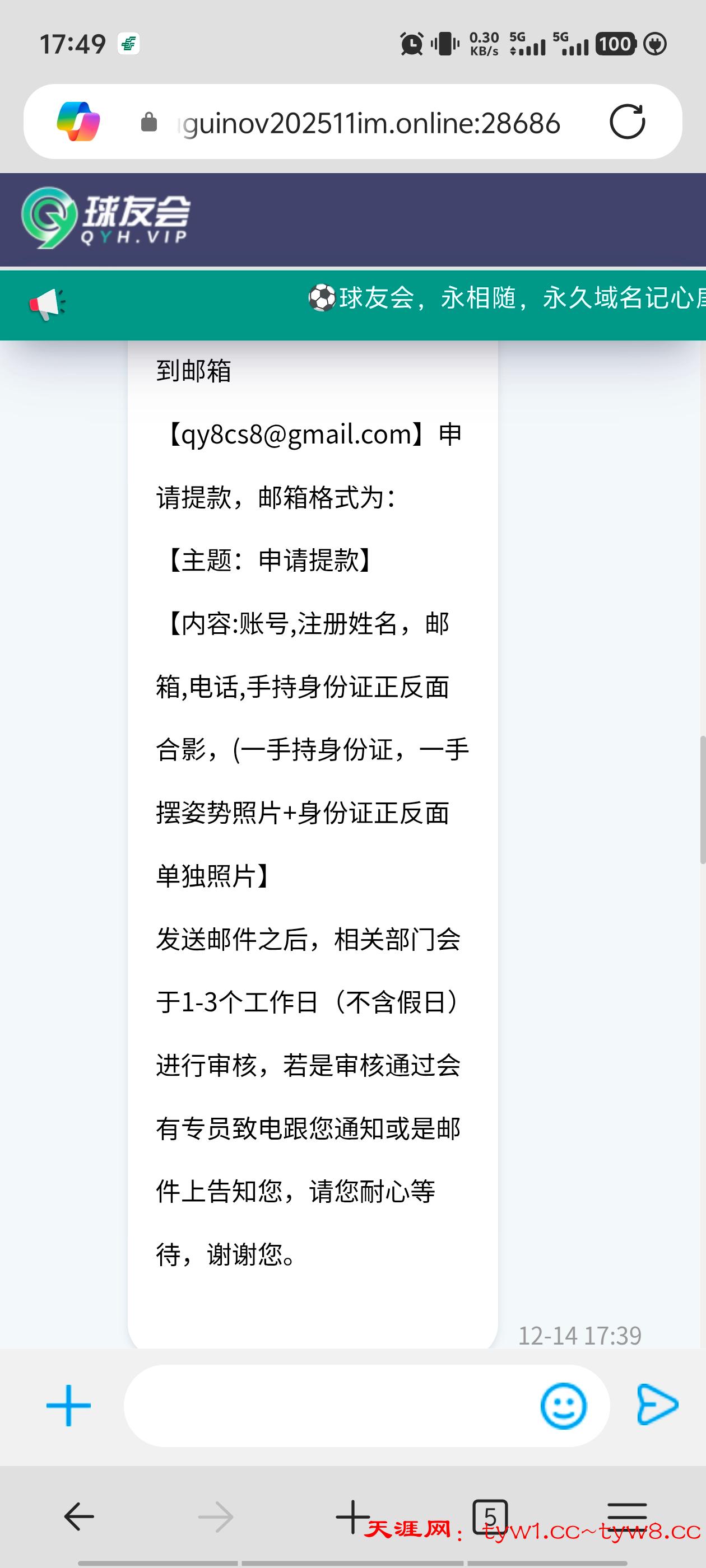Screen dimensions: 706x1568
Task: Open the browser hamburger menu
Action: pos(627,1516)
